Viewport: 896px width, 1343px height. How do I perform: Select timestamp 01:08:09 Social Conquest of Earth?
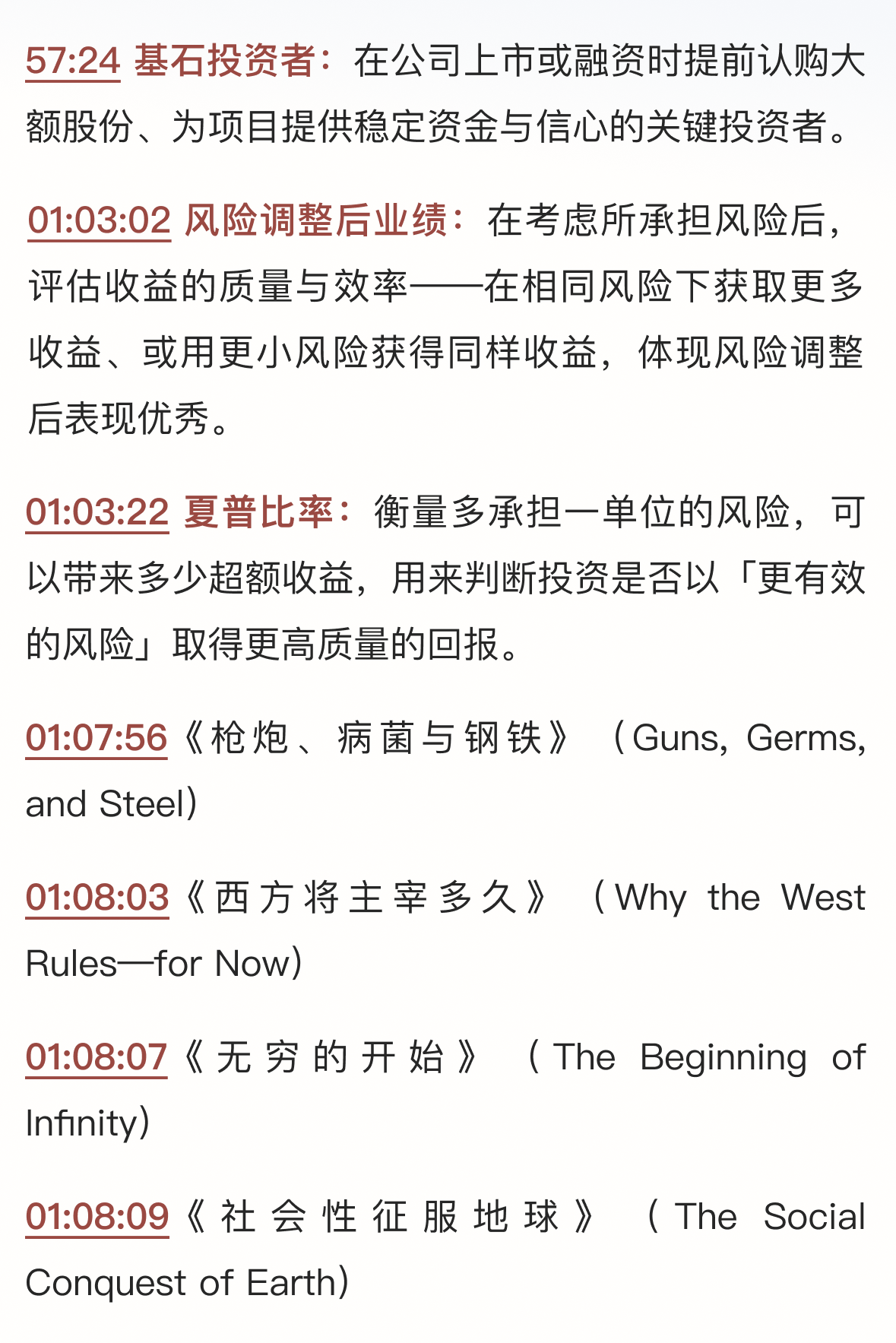[97, 1217]
